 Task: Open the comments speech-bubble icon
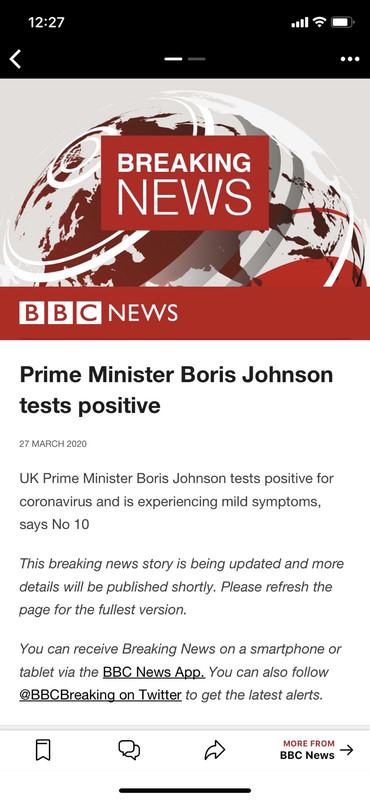[x=129, y=750]
